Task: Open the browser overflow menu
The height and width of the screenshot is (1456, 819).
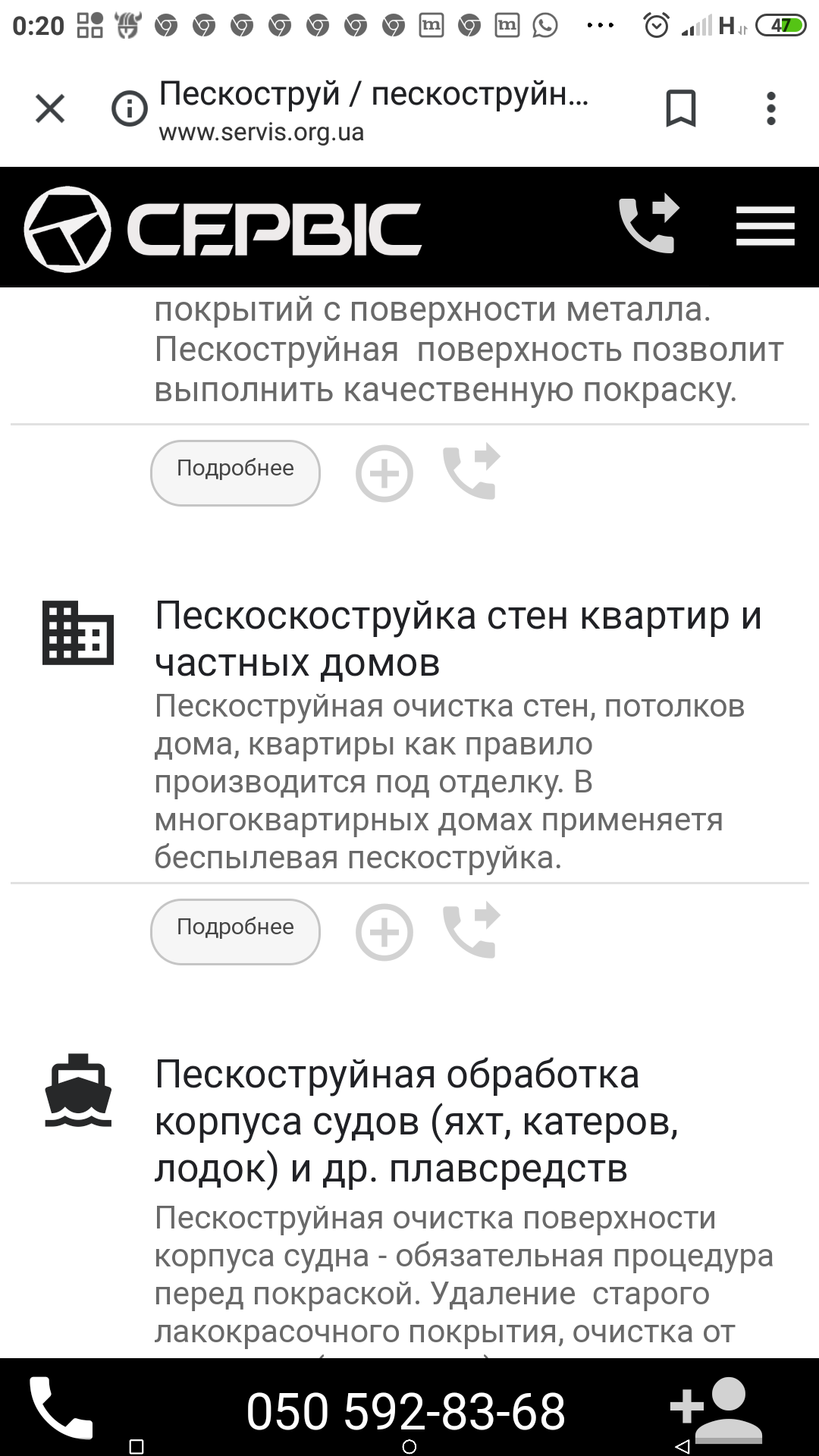Action: click(771, 108)
